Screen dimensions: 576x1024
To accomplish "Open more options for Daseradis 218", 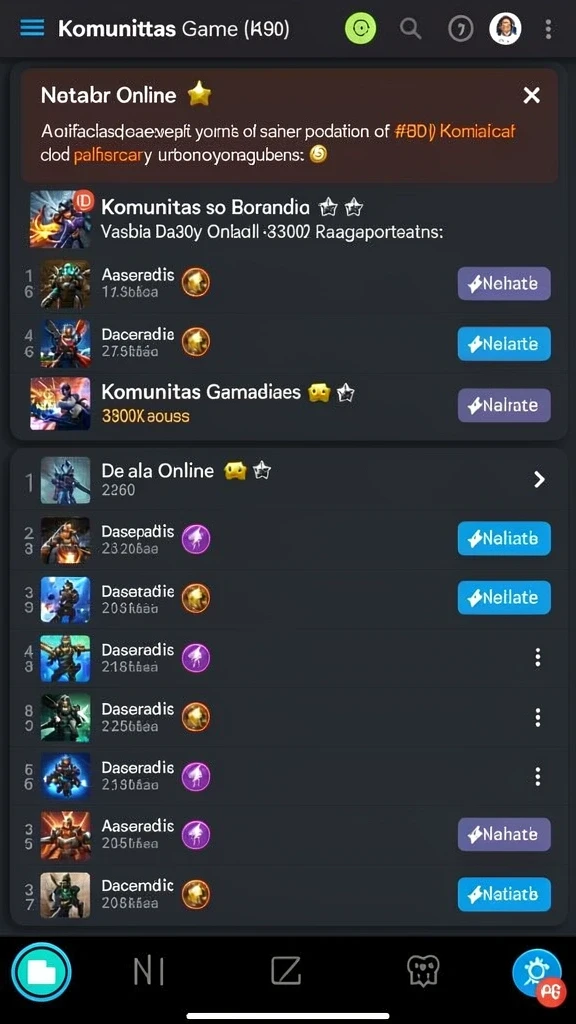I will click(537, 658).
